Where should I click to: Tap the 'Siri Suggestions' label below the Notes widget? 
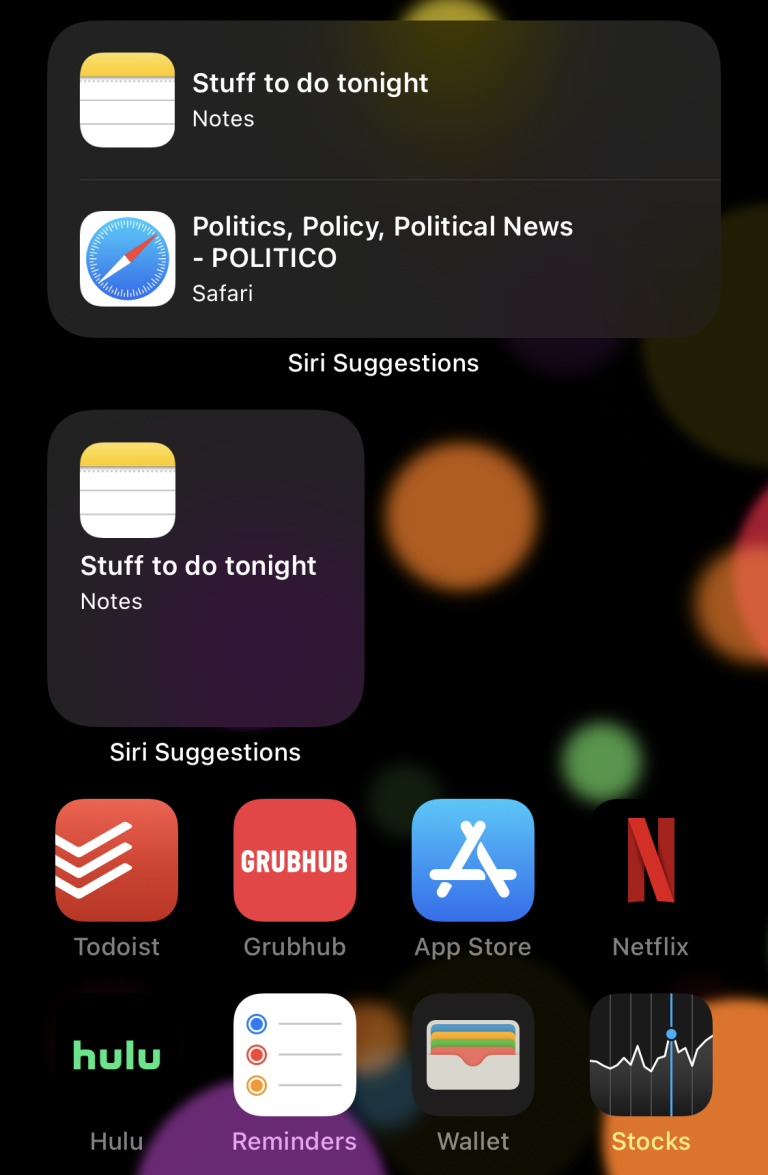[x=205, y=752]
